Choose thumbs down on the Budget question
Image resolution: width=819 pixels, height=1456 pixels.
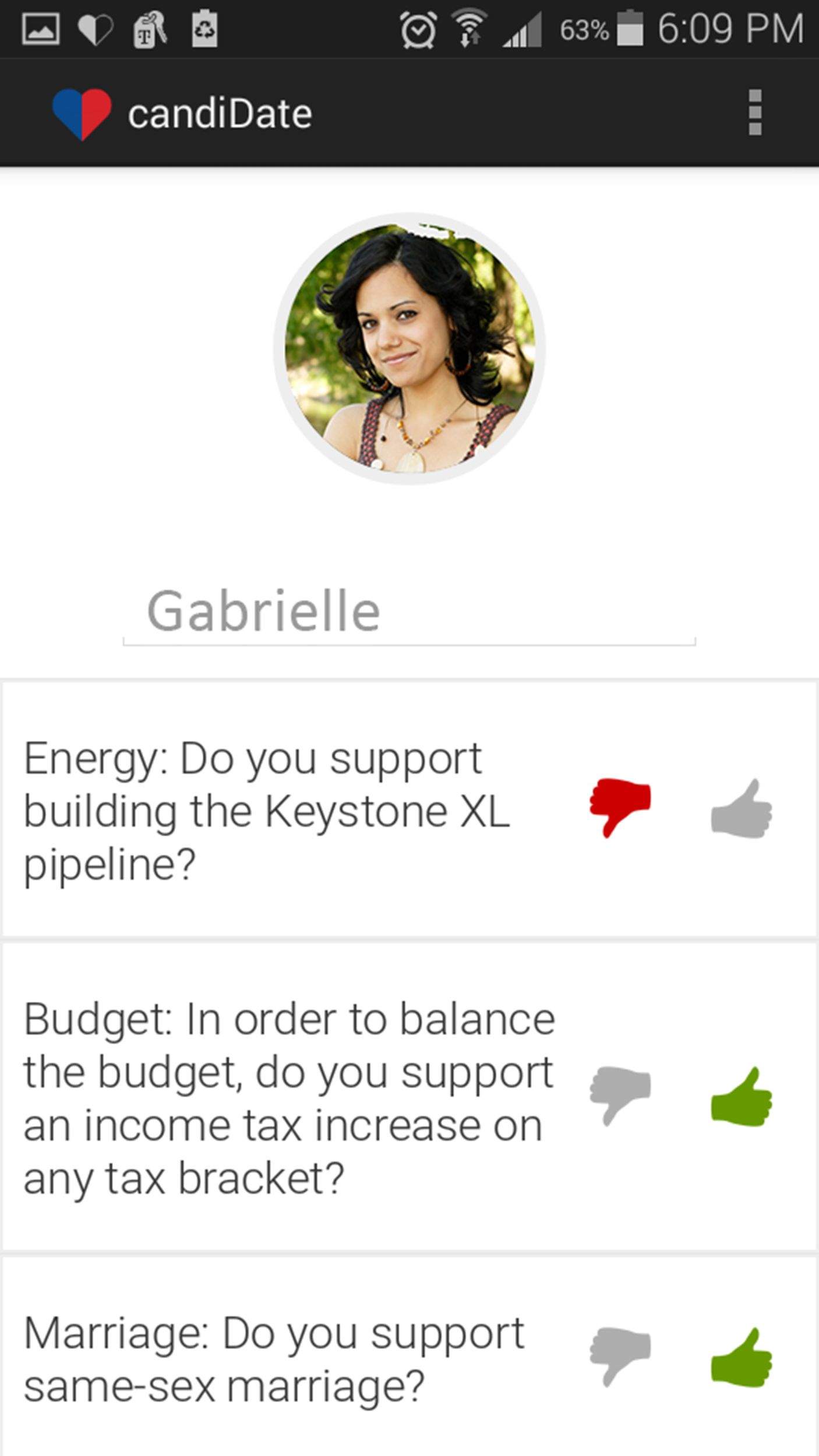[x=620, y=1096]
